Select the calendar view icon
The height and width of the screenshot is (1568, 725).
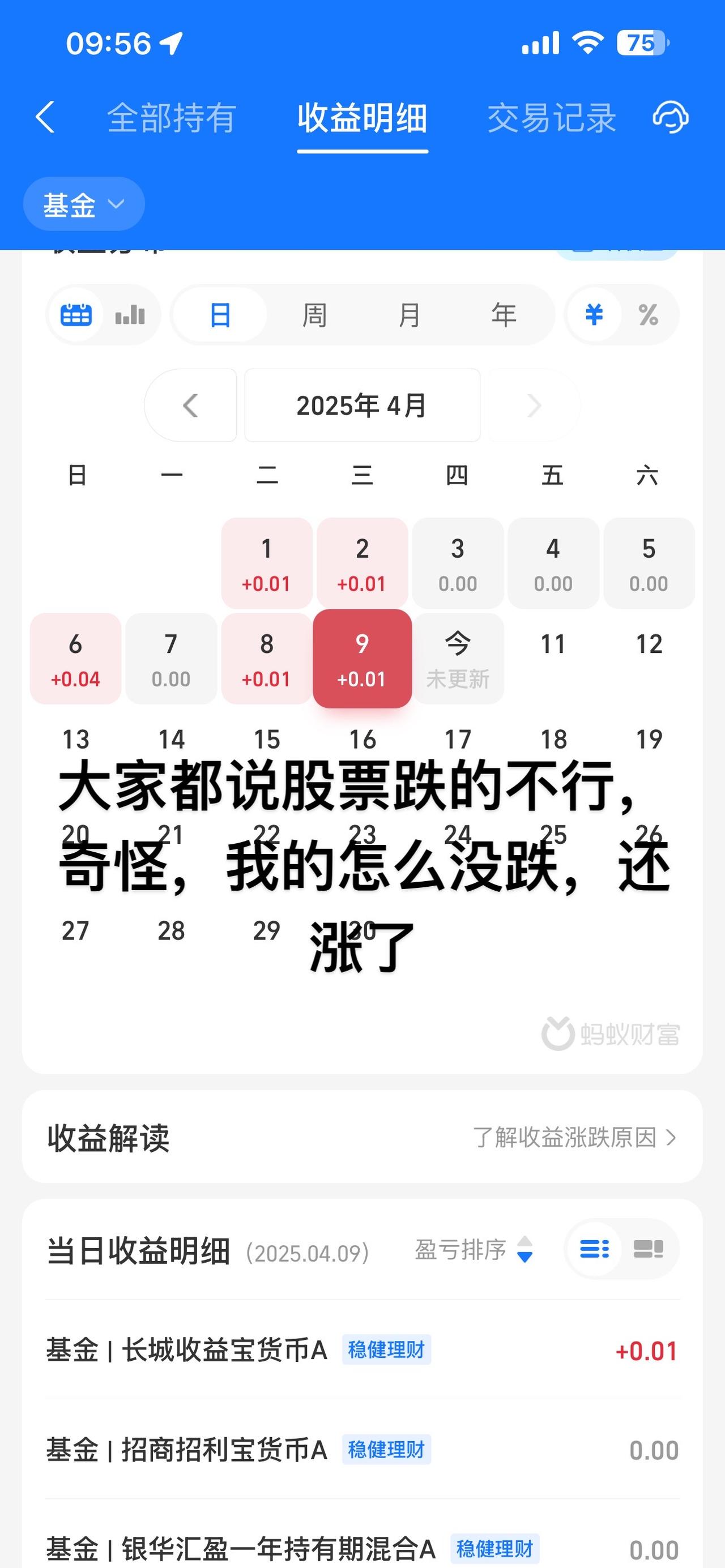click(75, 315)
